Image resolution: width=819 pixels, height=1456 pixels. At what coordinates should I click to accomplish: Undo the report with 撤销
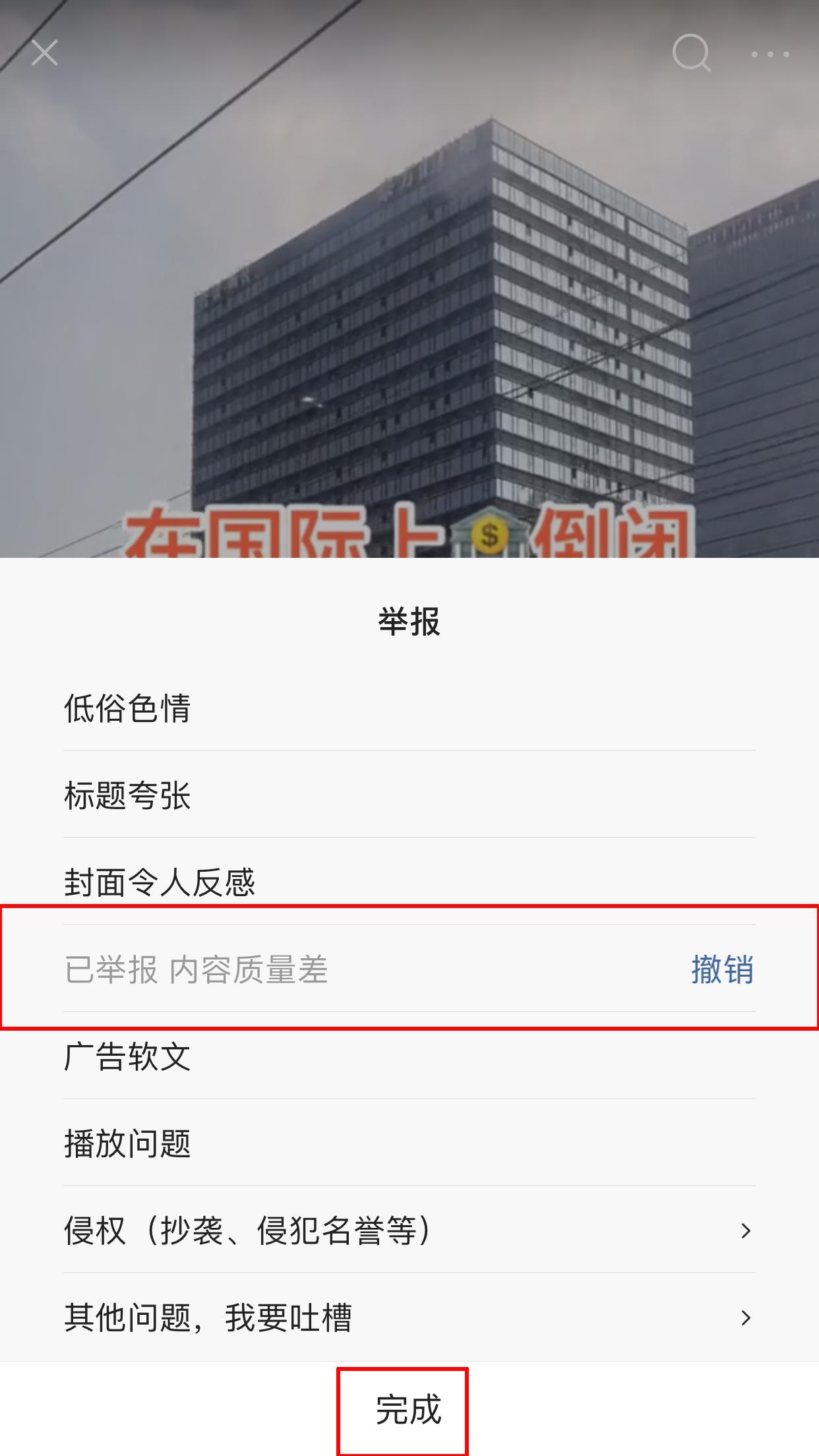coord(722,969)
